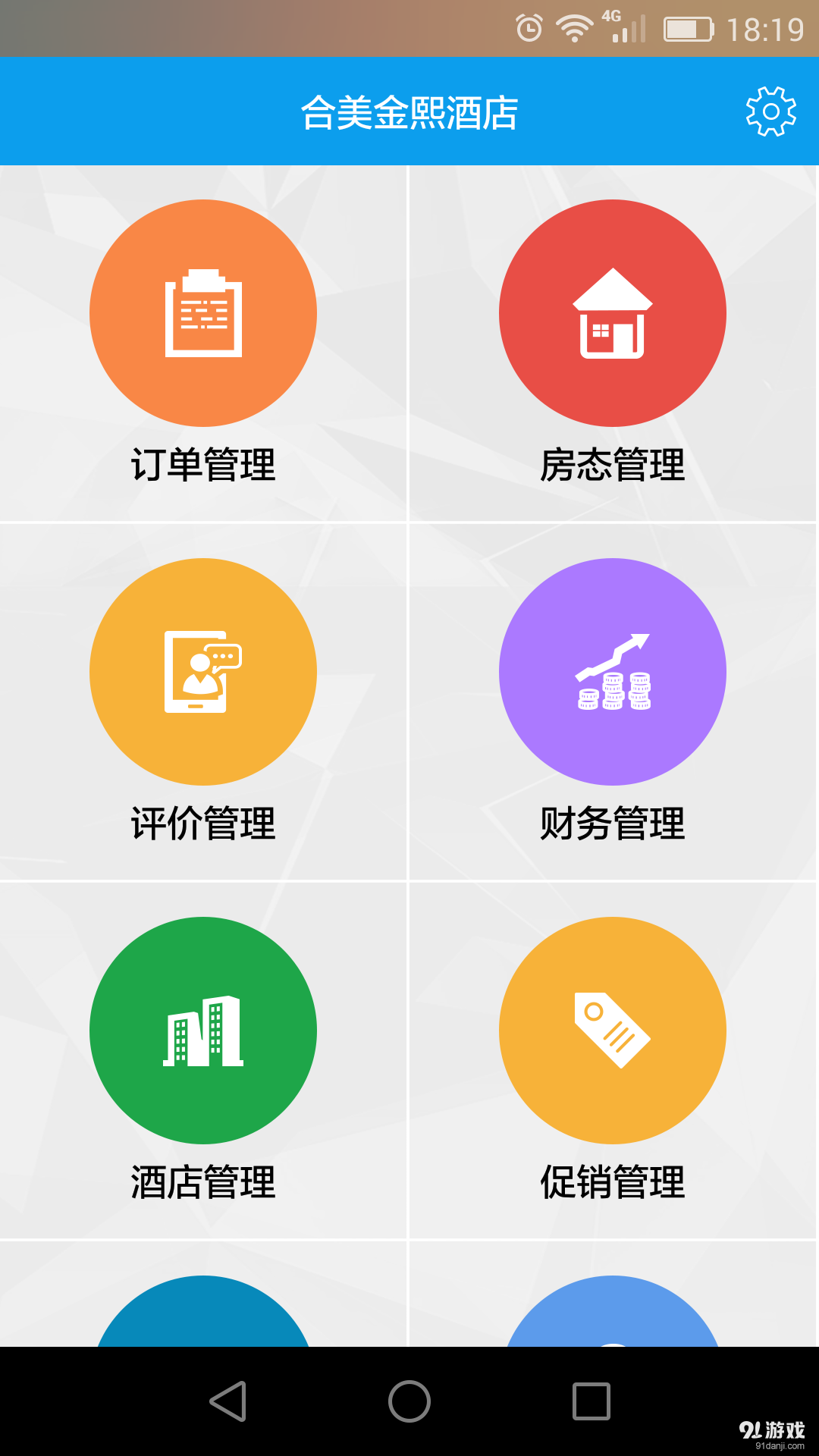The width and height of the screenshot is (819, 1456).
Task: Click the 房态管理 text label
Action: tap(613, 466)
